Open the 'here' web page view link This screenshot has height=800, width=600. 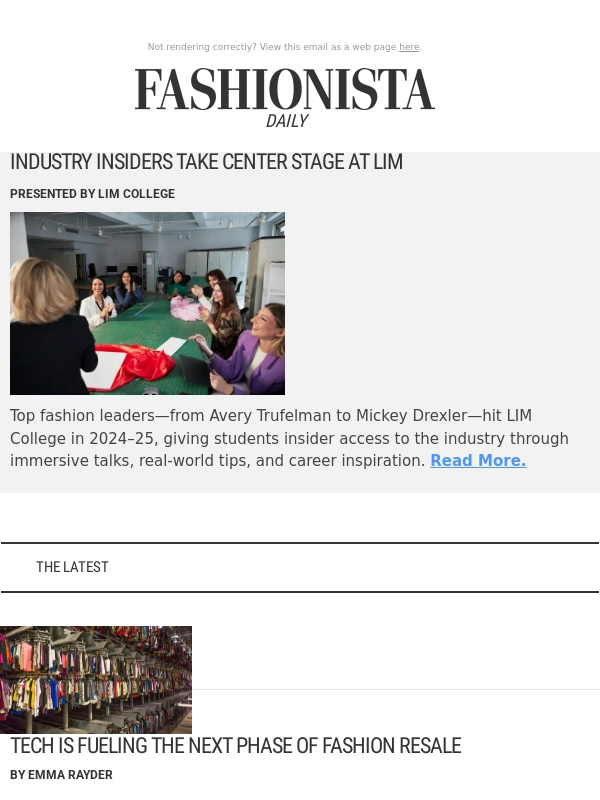coord(409,47)
